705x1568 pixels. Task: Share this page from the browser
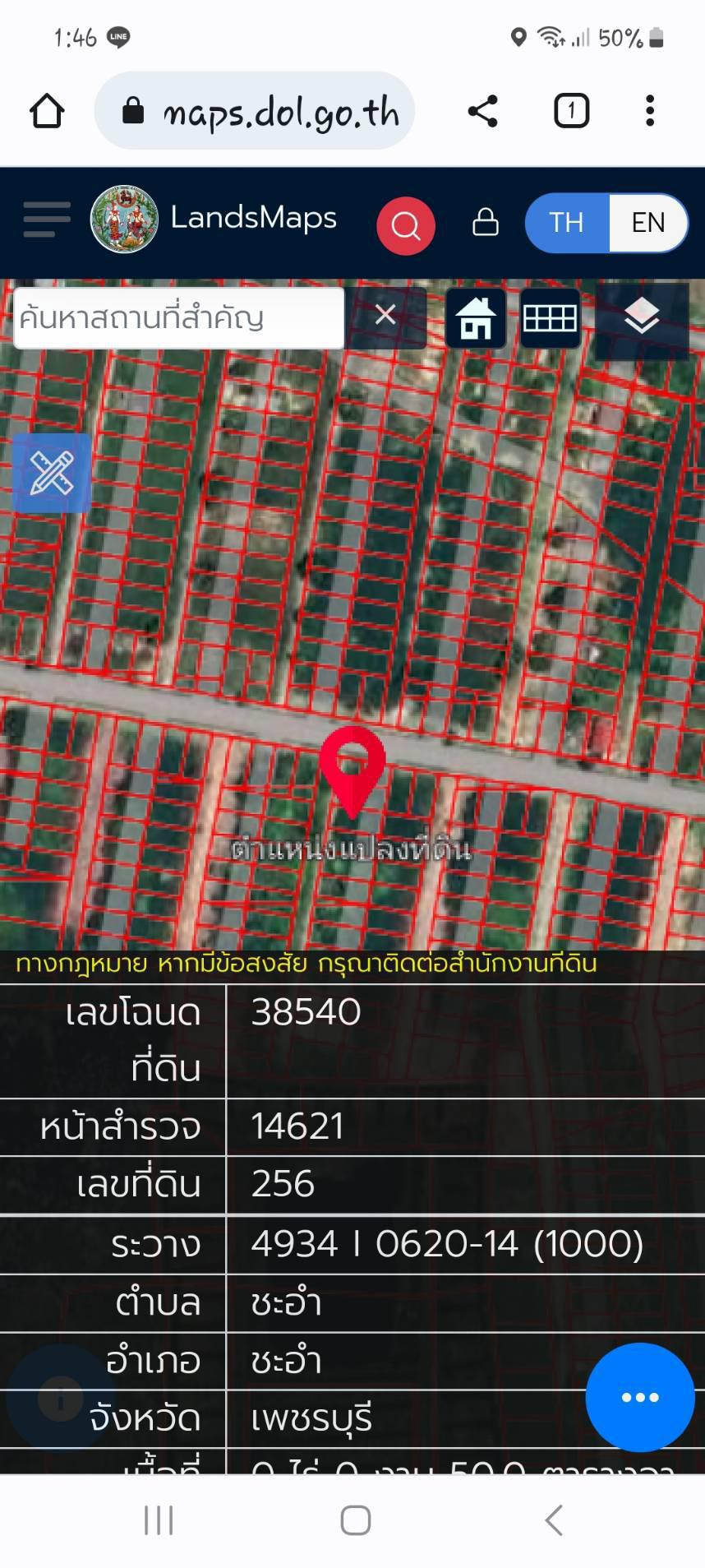[483, 111]
